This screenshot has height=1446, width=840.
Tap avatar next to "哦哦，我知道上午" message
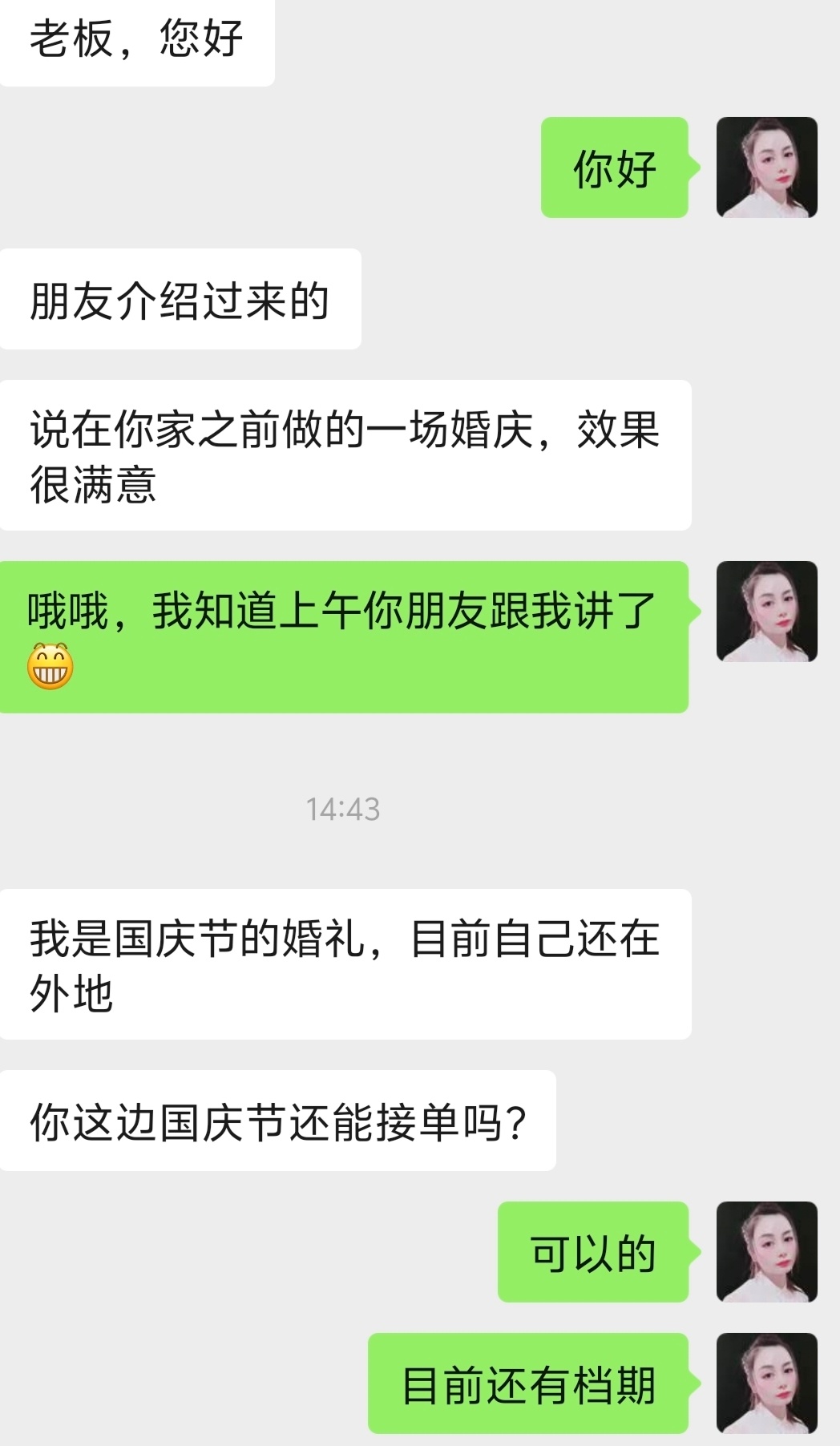tap(766, 611)
